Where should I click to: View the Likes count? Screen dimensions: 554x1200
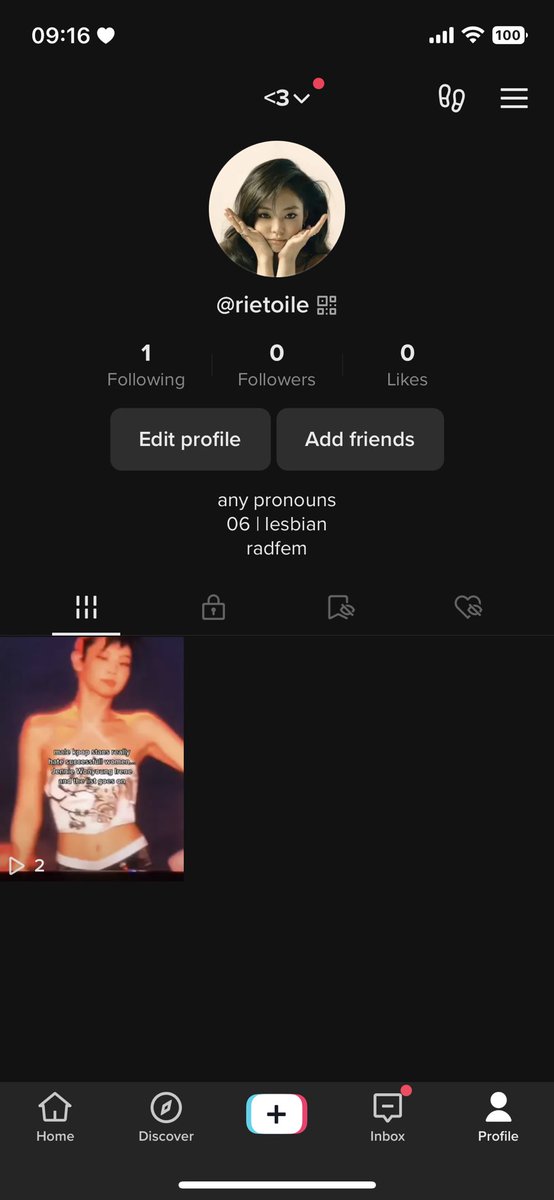(x=407, y=365)
